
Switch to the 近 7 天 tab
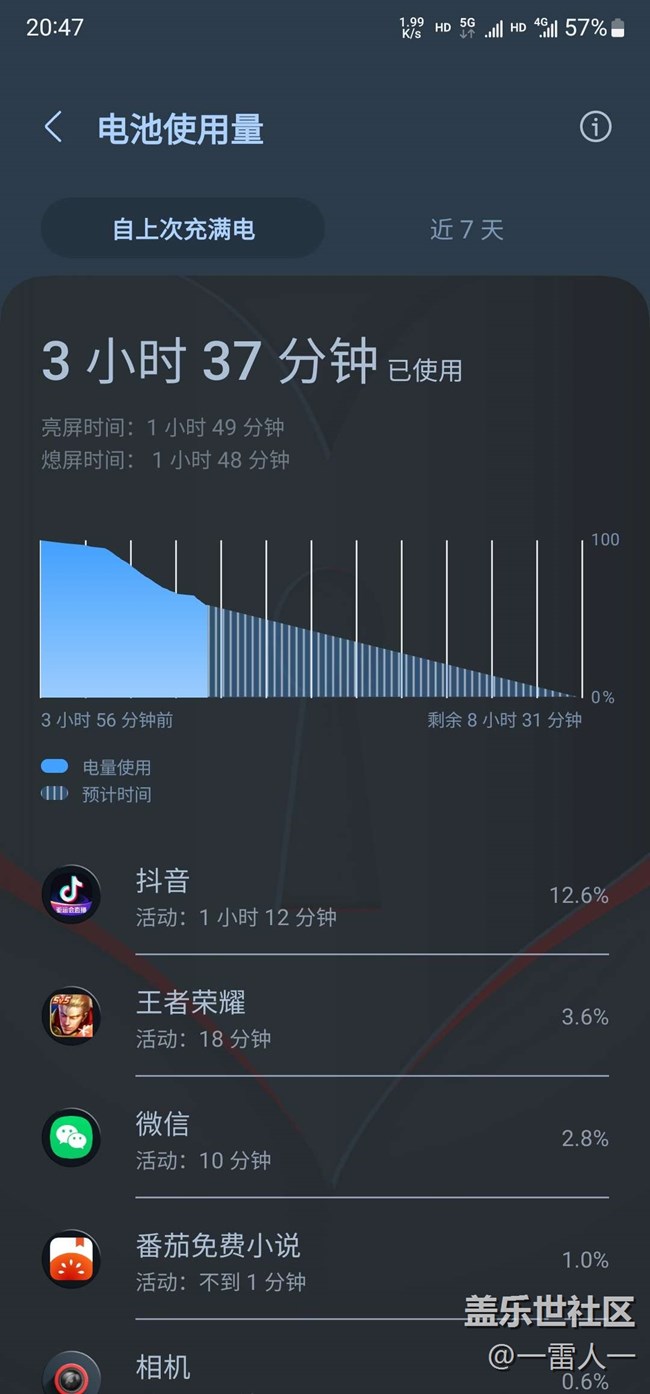[x=466, y=229]
